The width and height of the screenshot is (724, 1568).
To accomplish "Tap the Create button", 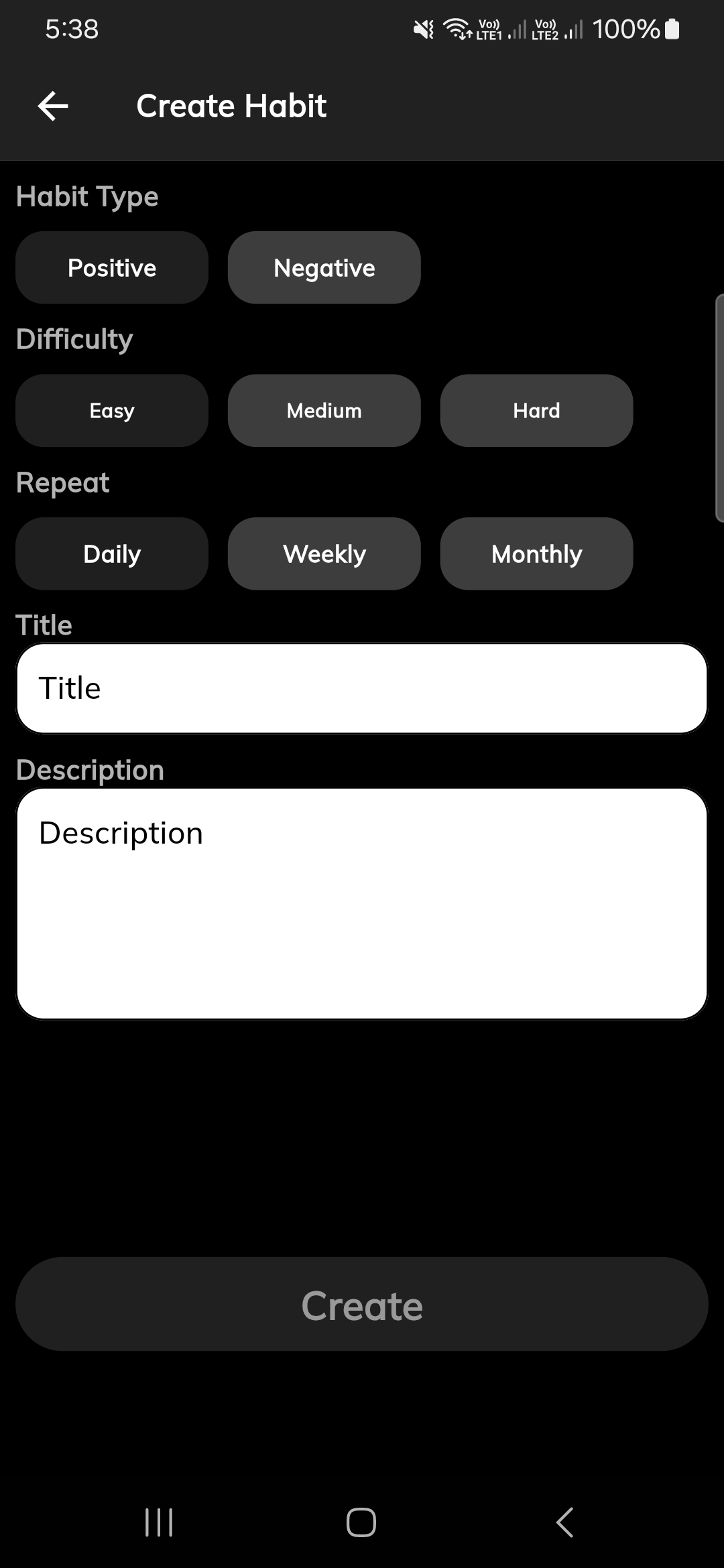I will pos(362,1304).
